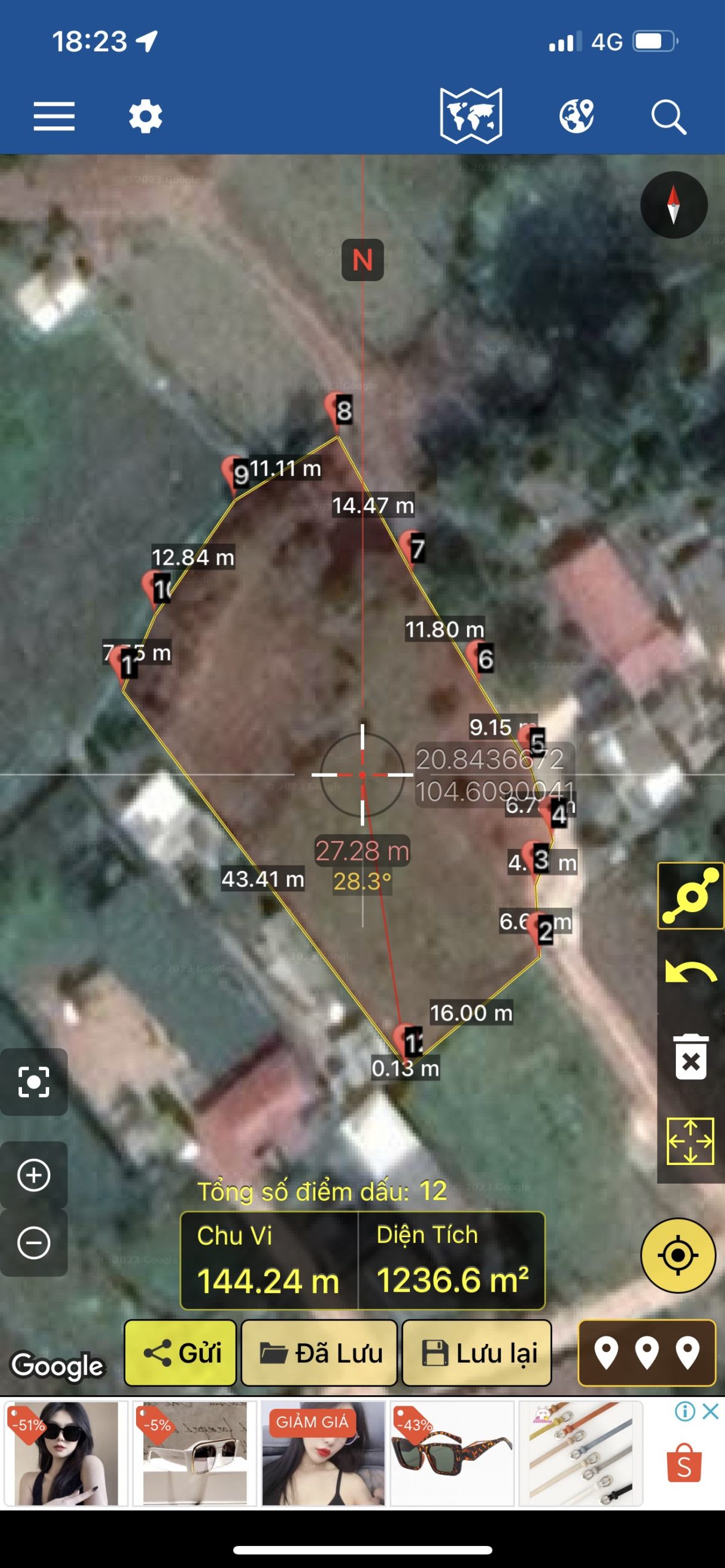
Task: Tap the screenshot focus icon
Action: [x=34, y=1082]
